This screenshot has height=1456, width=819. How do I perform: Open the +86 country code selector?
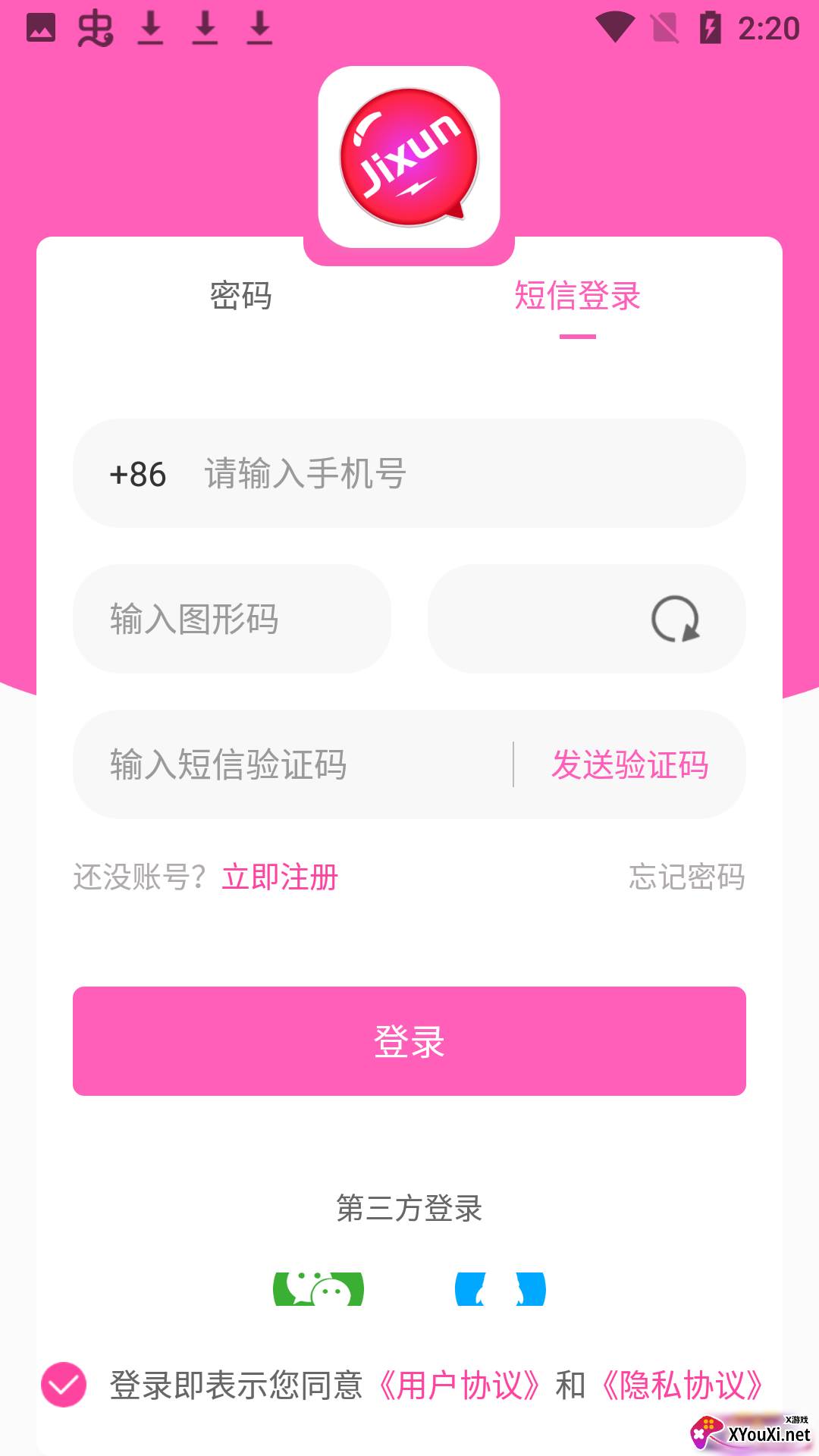click(x=138, y=475)
